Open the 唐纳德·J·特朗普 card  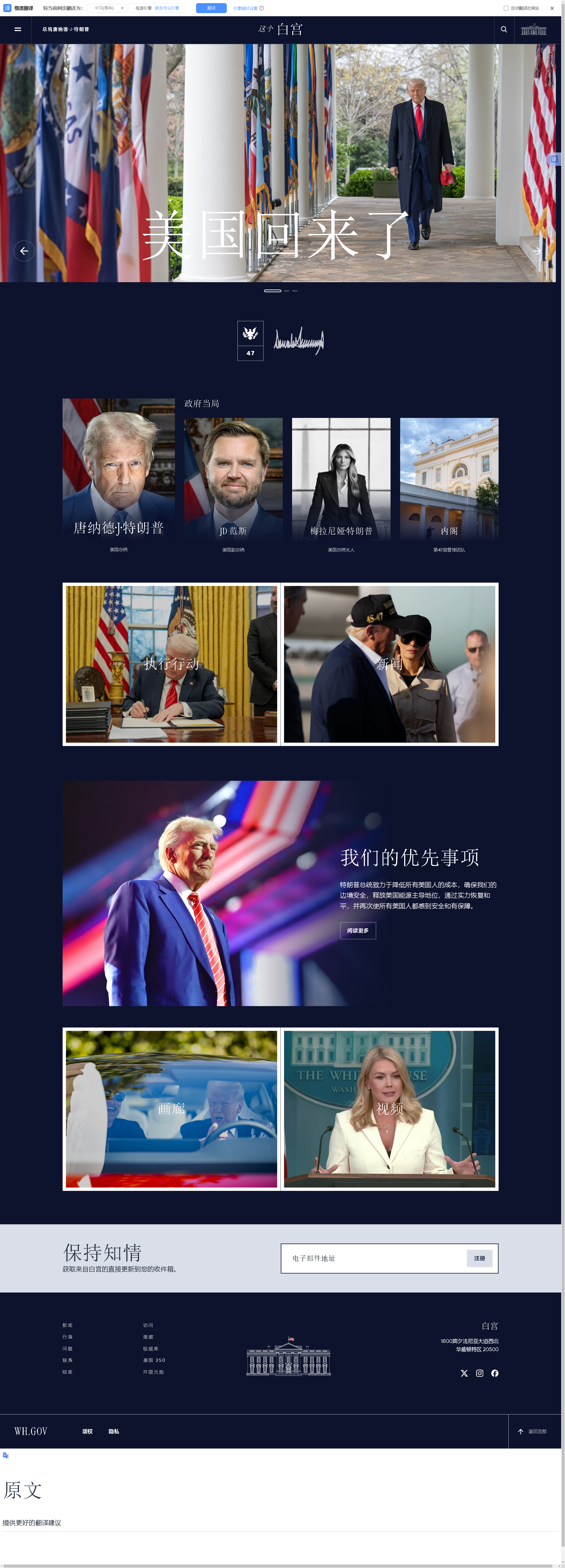(x=119, y=469)
